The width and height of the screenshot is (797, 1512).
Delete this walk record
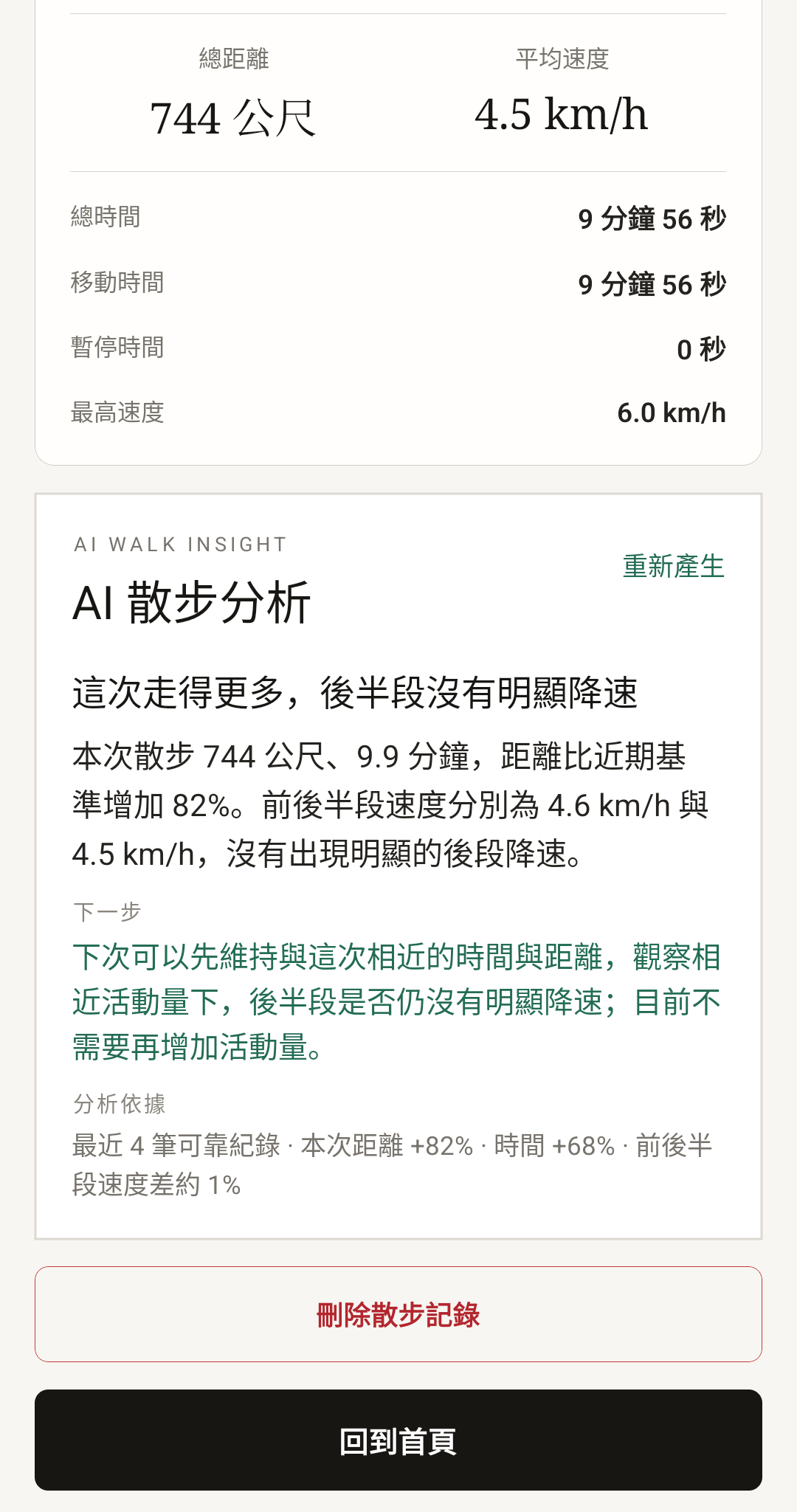point(398,1314)
